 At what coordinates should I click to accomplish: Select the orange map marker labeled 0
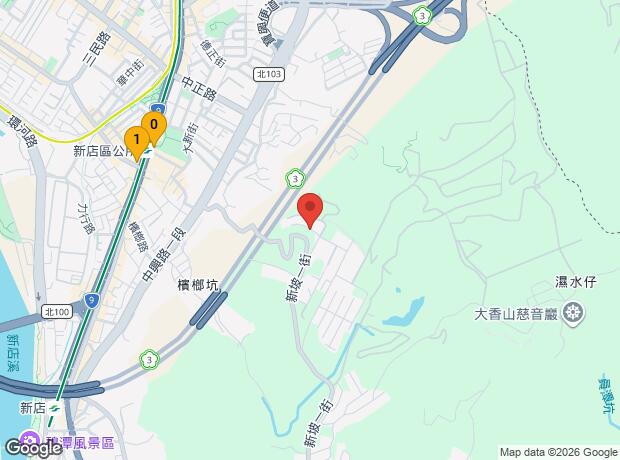point(154,126)
